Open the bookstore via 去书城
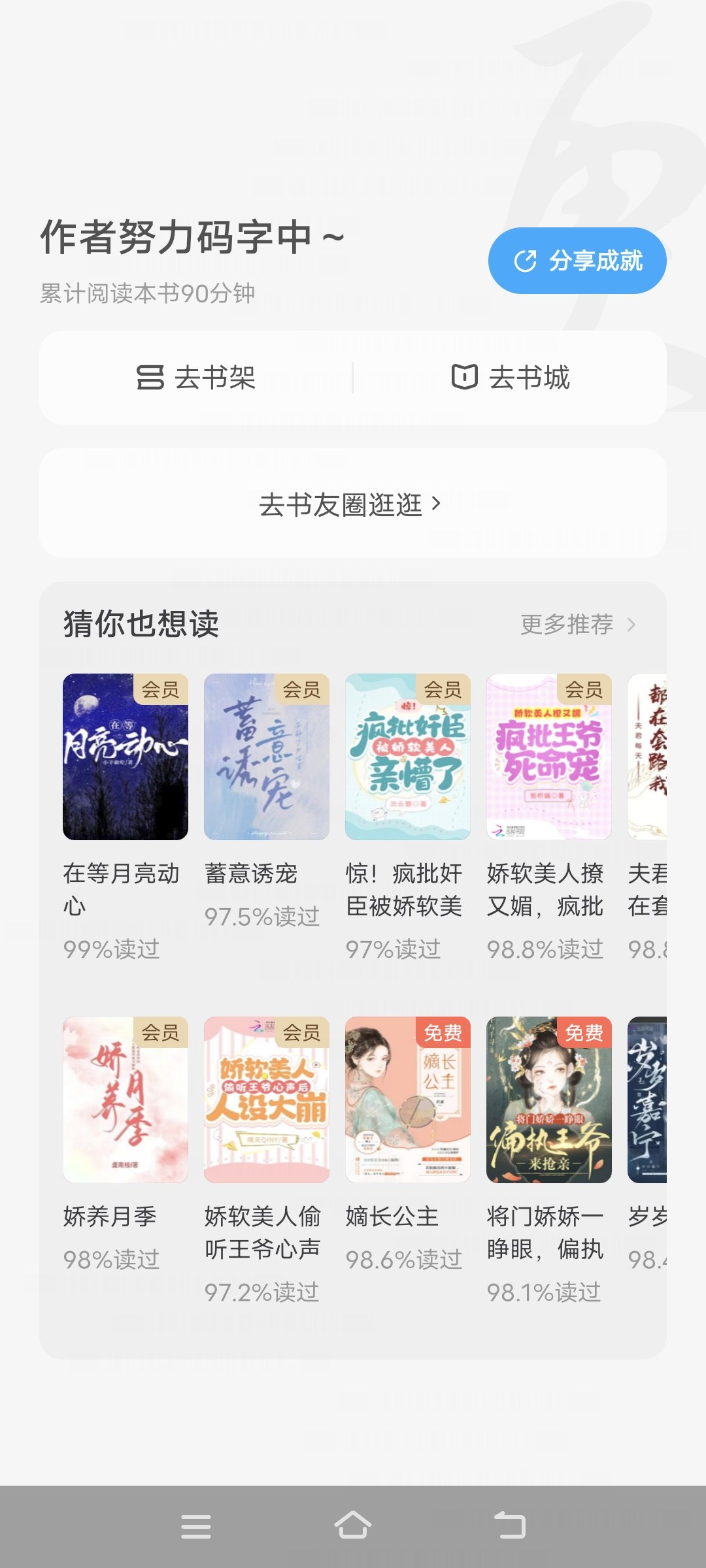The image size is (706, 1568). pyautogui.click(x=511, y=378)
